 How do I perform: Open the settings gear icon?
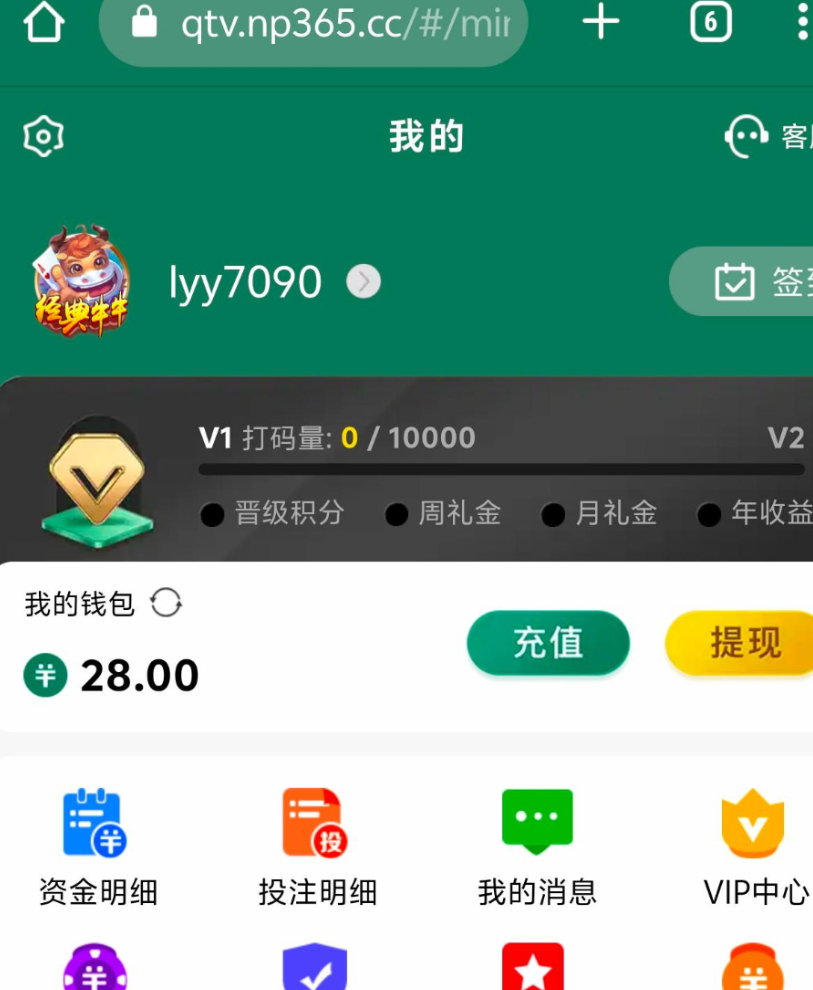pos(42,135)
